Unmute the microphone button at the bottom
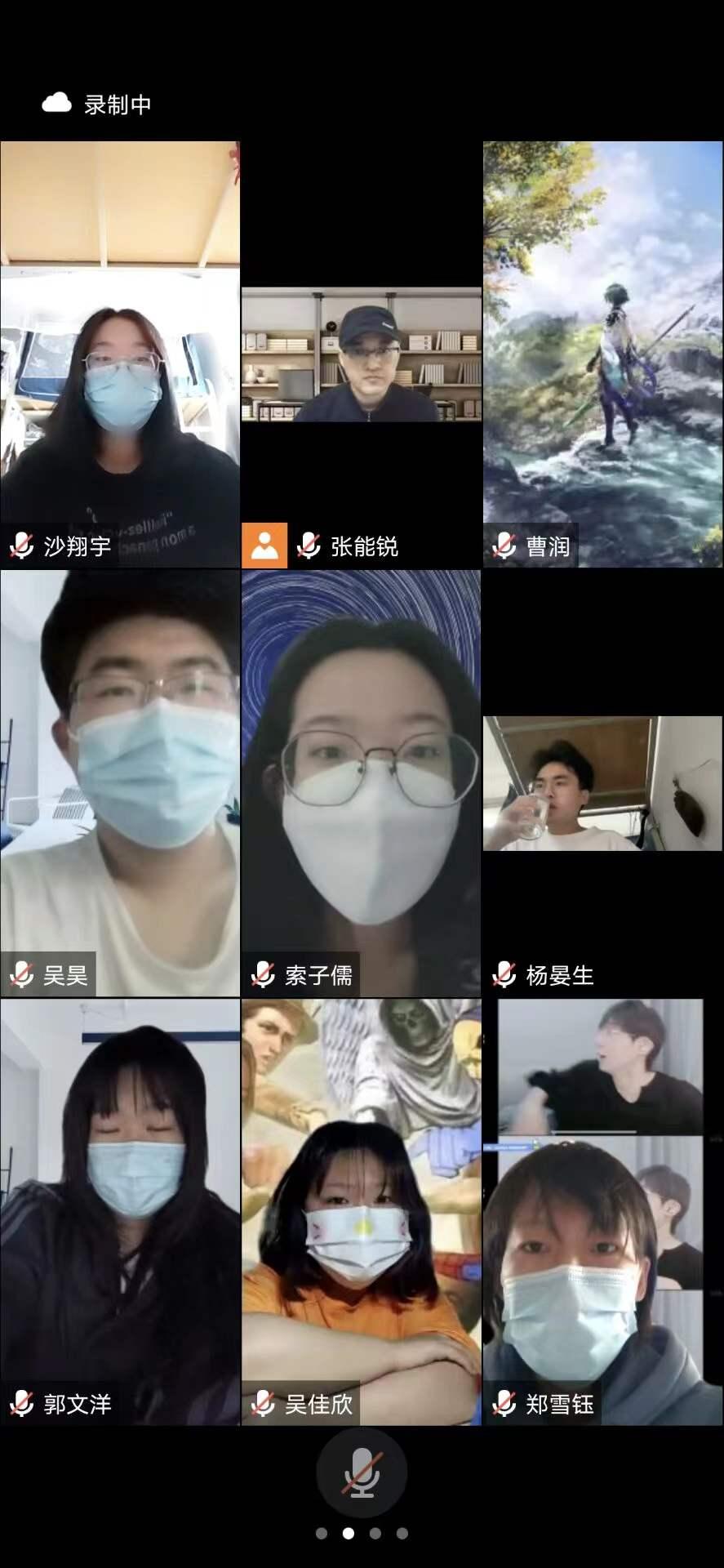Screen dimensions: 724x1568 pos(362,1472)
